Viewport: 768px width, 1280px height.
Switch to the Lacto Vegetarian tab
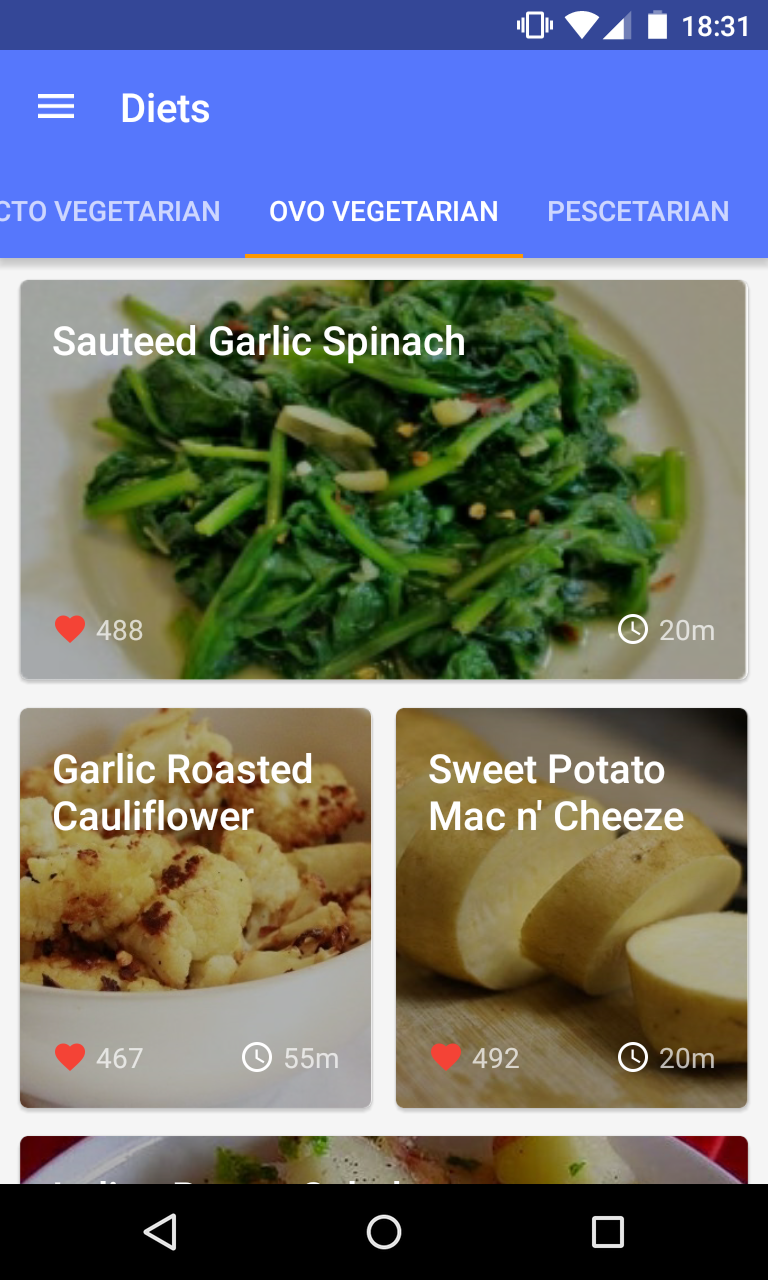click(x=110, y=212)
